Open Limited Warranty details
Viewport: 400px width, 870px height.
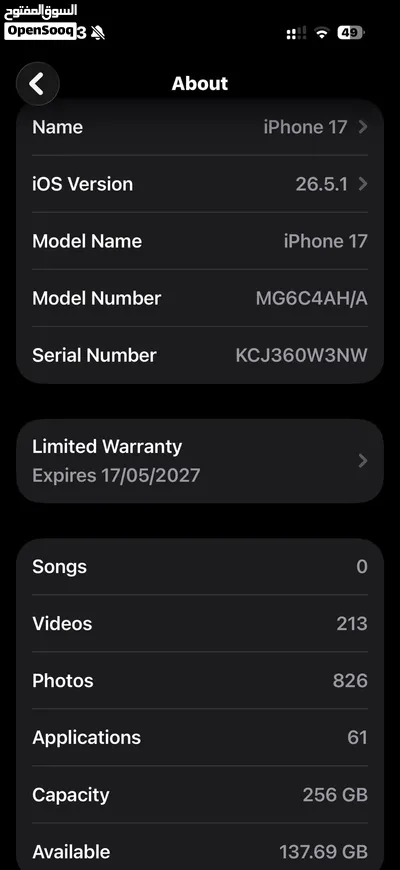pos(200,461)
